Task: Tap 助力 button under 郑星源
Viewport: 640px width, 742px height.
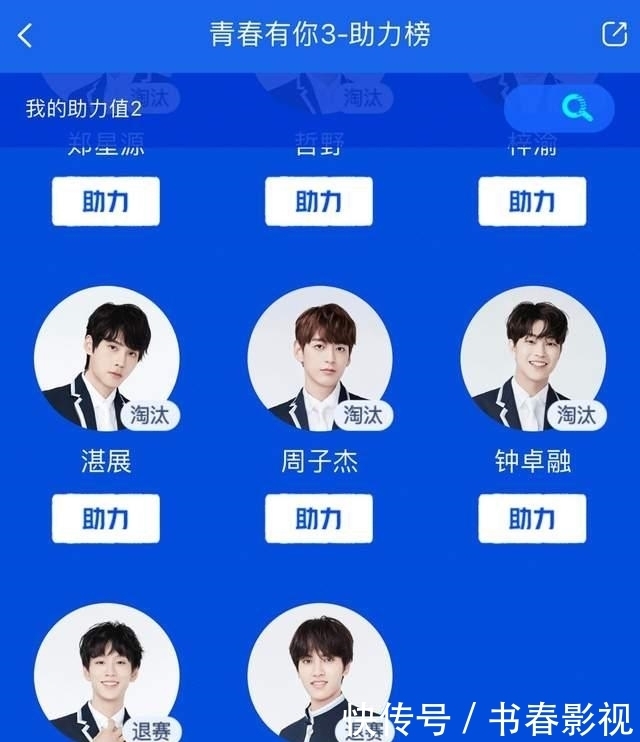Action: (105, 202)
